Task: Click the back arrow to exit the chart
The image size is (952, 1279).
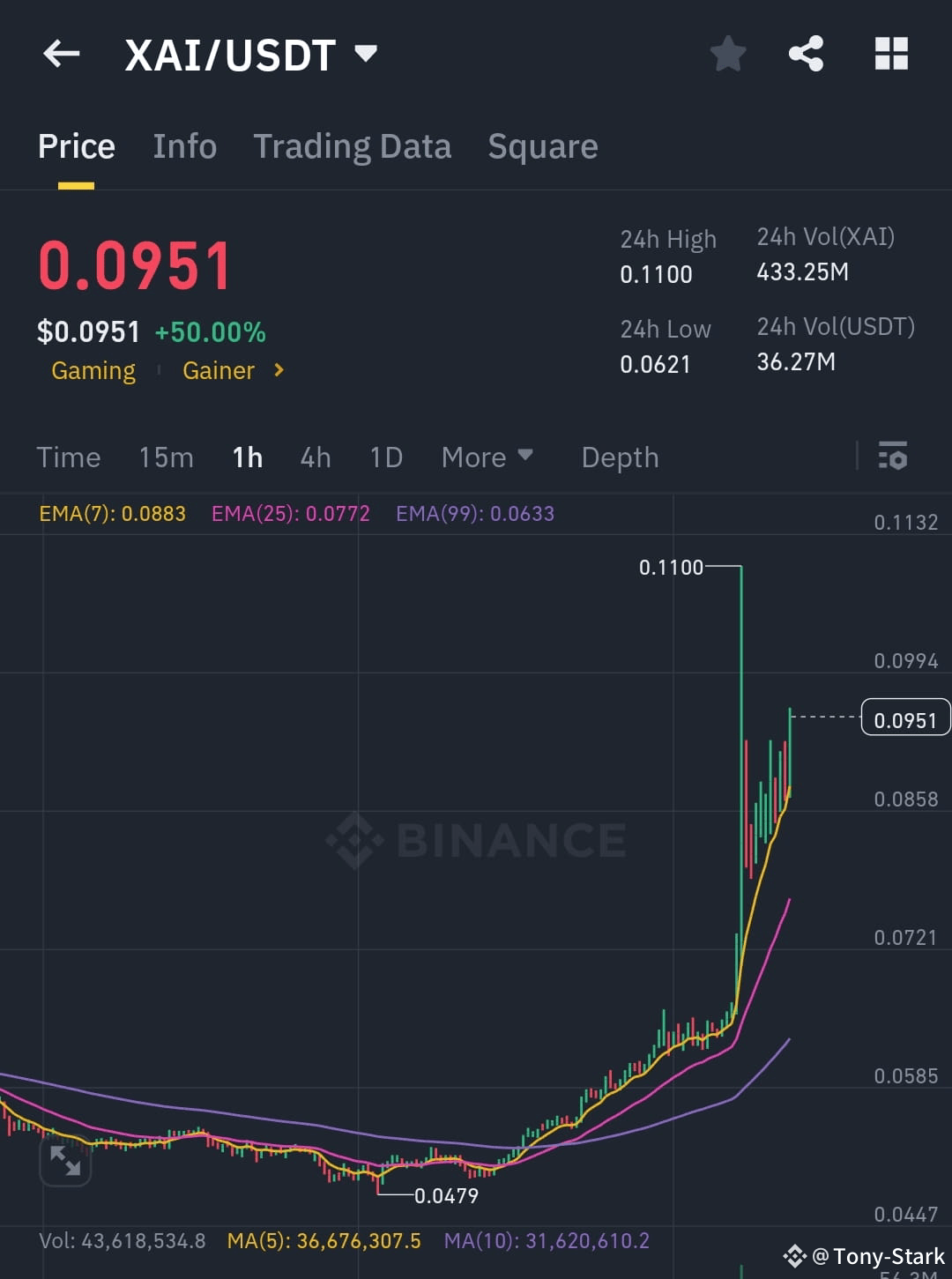Action: [60, 54]
